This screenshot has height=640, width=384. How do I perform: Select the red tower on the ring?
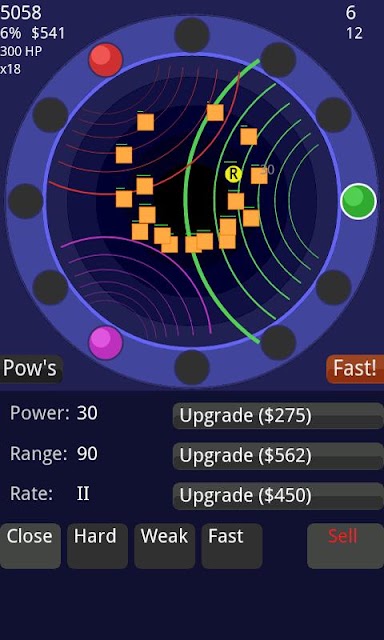tap(106, 60)
